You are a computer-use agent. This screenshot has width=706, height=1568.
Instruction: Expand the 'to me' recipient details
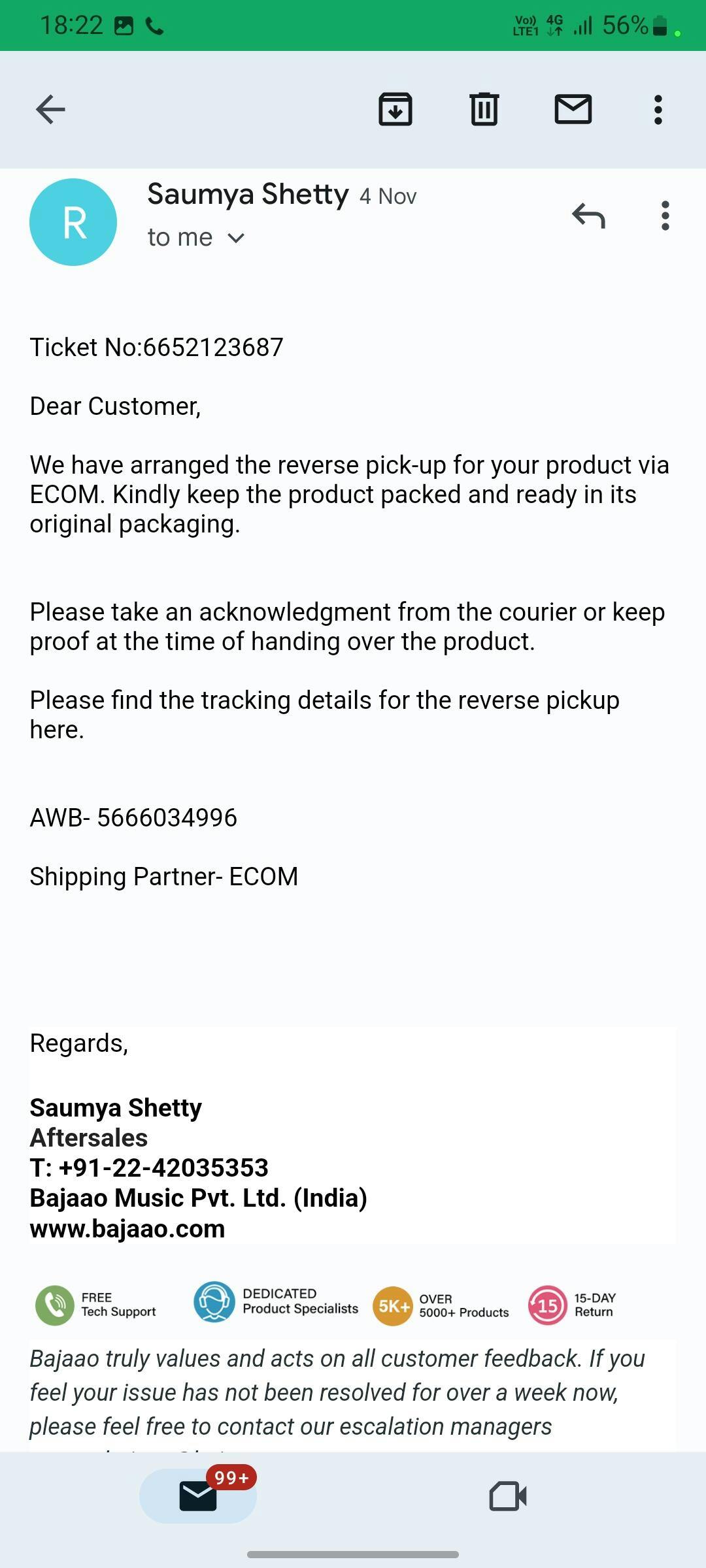(235, 238)
